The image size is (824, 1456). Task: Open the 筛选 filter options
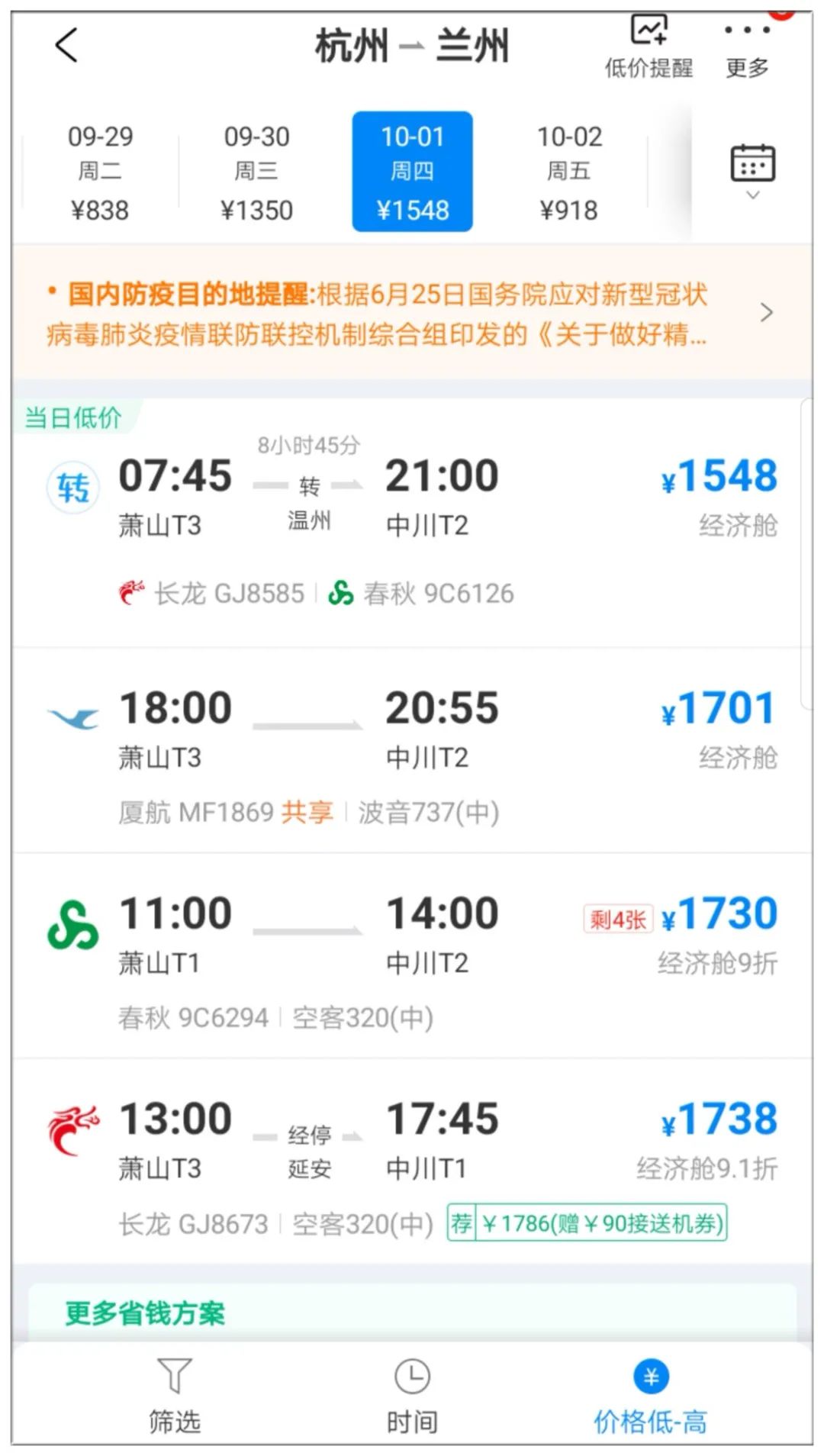[x=175, y=1395]
